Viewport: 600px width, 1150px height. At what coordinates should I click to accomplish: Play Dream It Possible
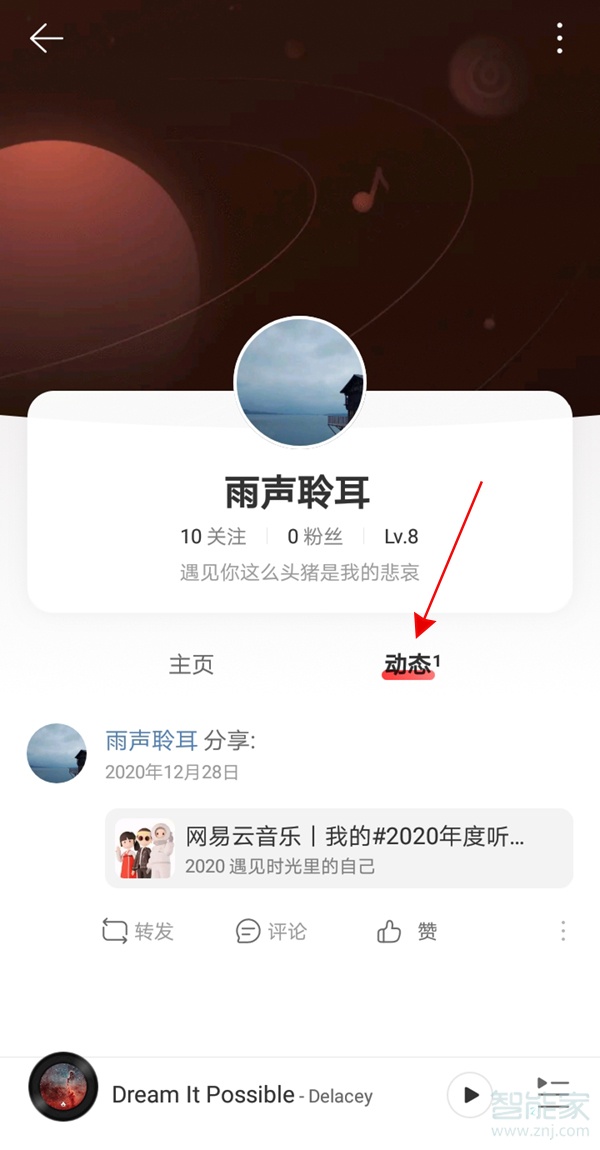470,1095
